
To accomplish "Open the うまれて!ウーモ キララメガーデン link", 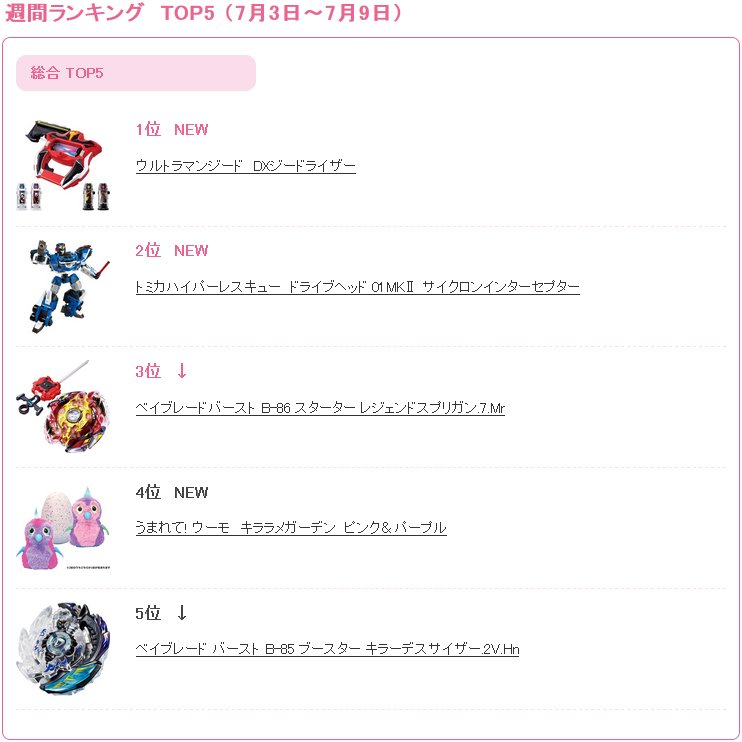I will (x=290, y=528).
